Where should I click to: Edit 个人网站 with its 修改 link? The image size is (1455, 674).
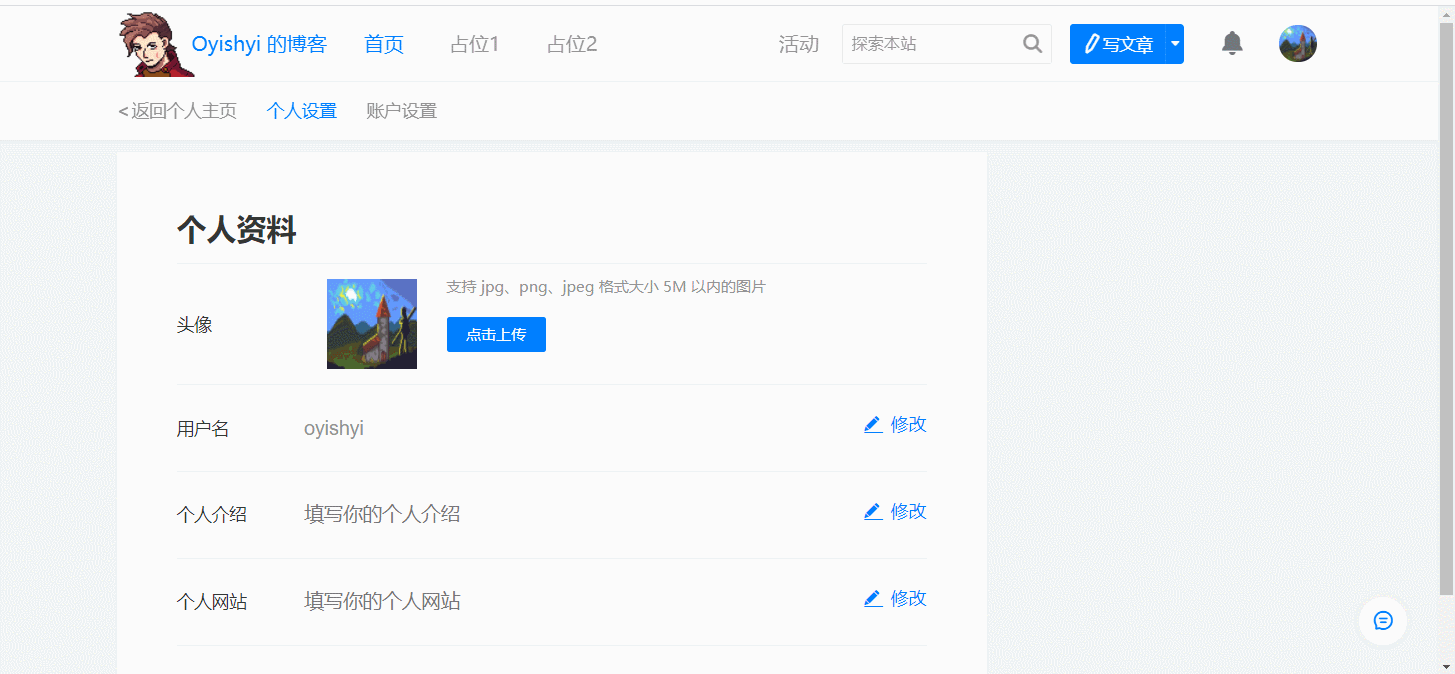pyautogui.click(x=896, y=599)
